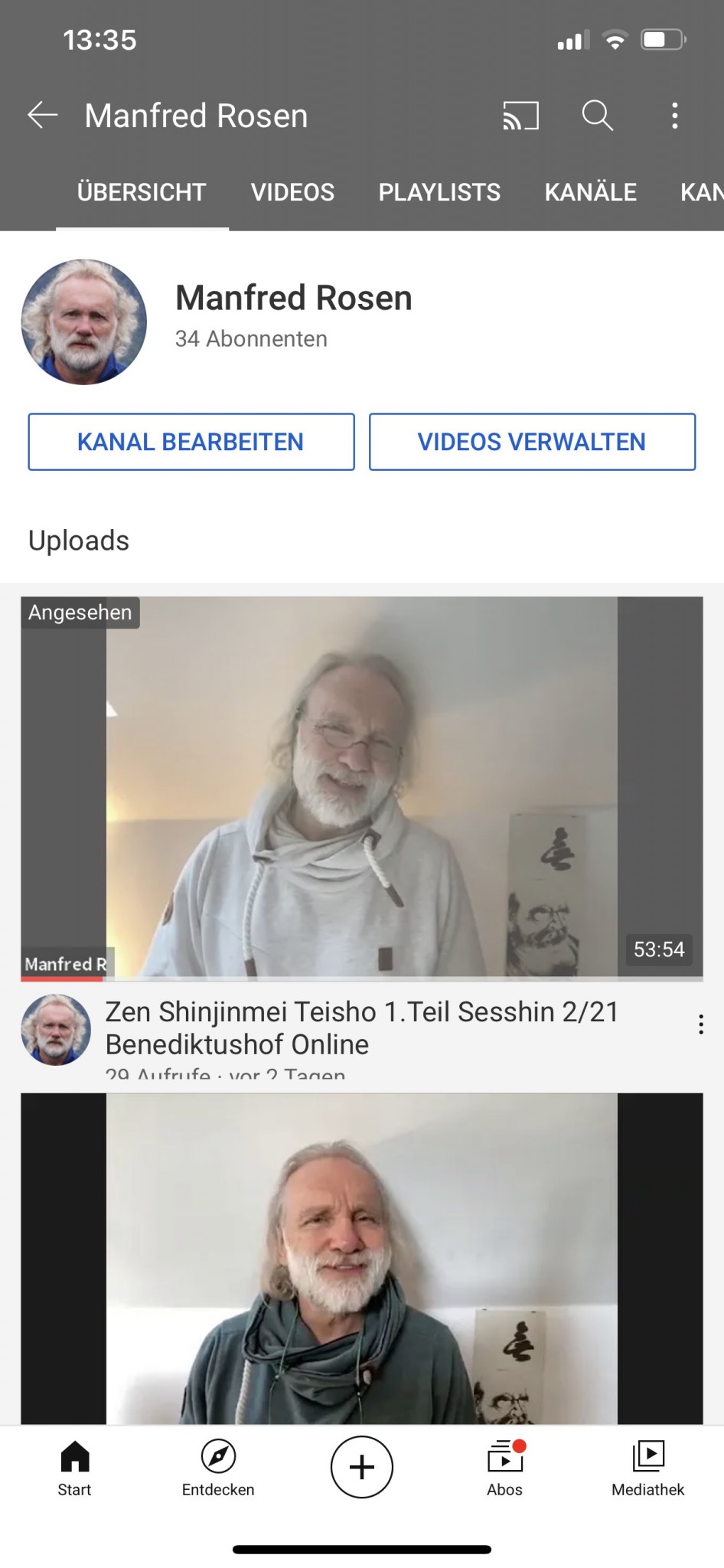The width and height of the screenshot is (724, 1568).
Task: Go back using the arrow icon
Action: [x=43, y=116]
